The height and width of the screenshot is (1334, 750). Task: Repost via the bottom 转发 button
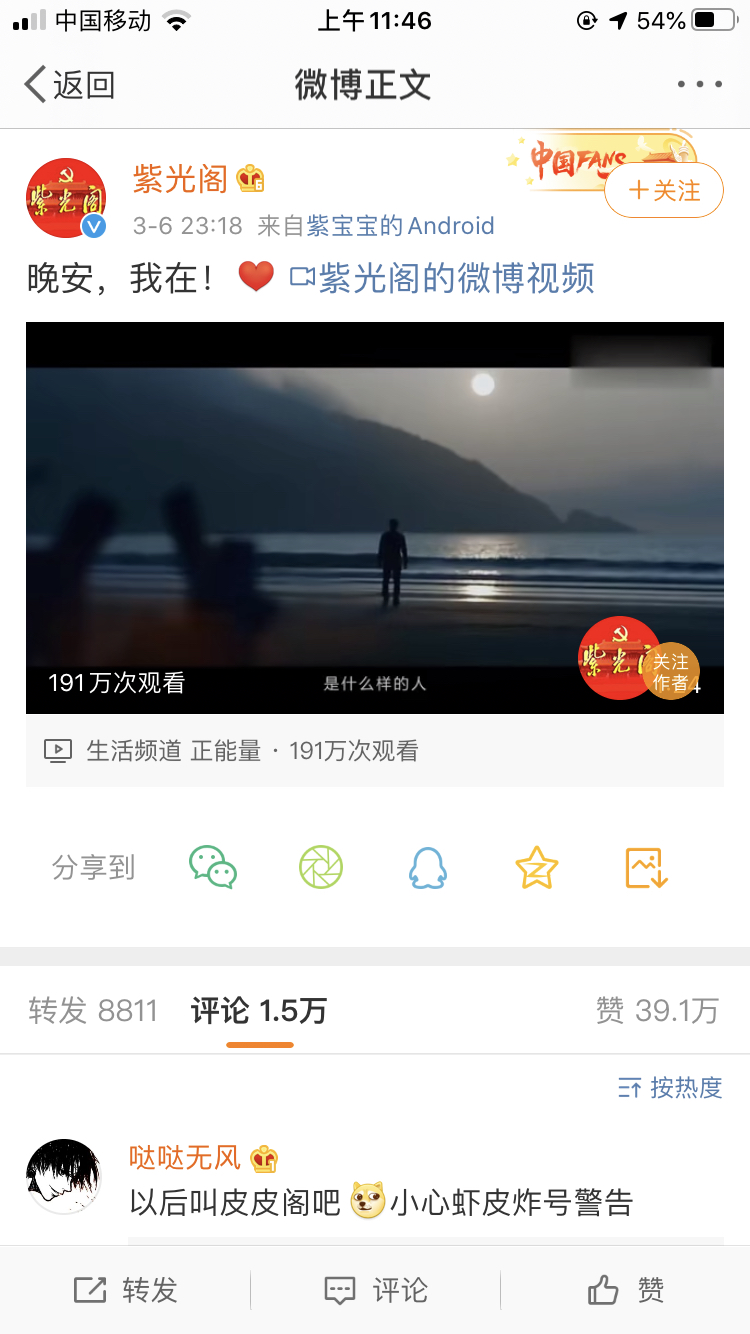[126, 1290]
